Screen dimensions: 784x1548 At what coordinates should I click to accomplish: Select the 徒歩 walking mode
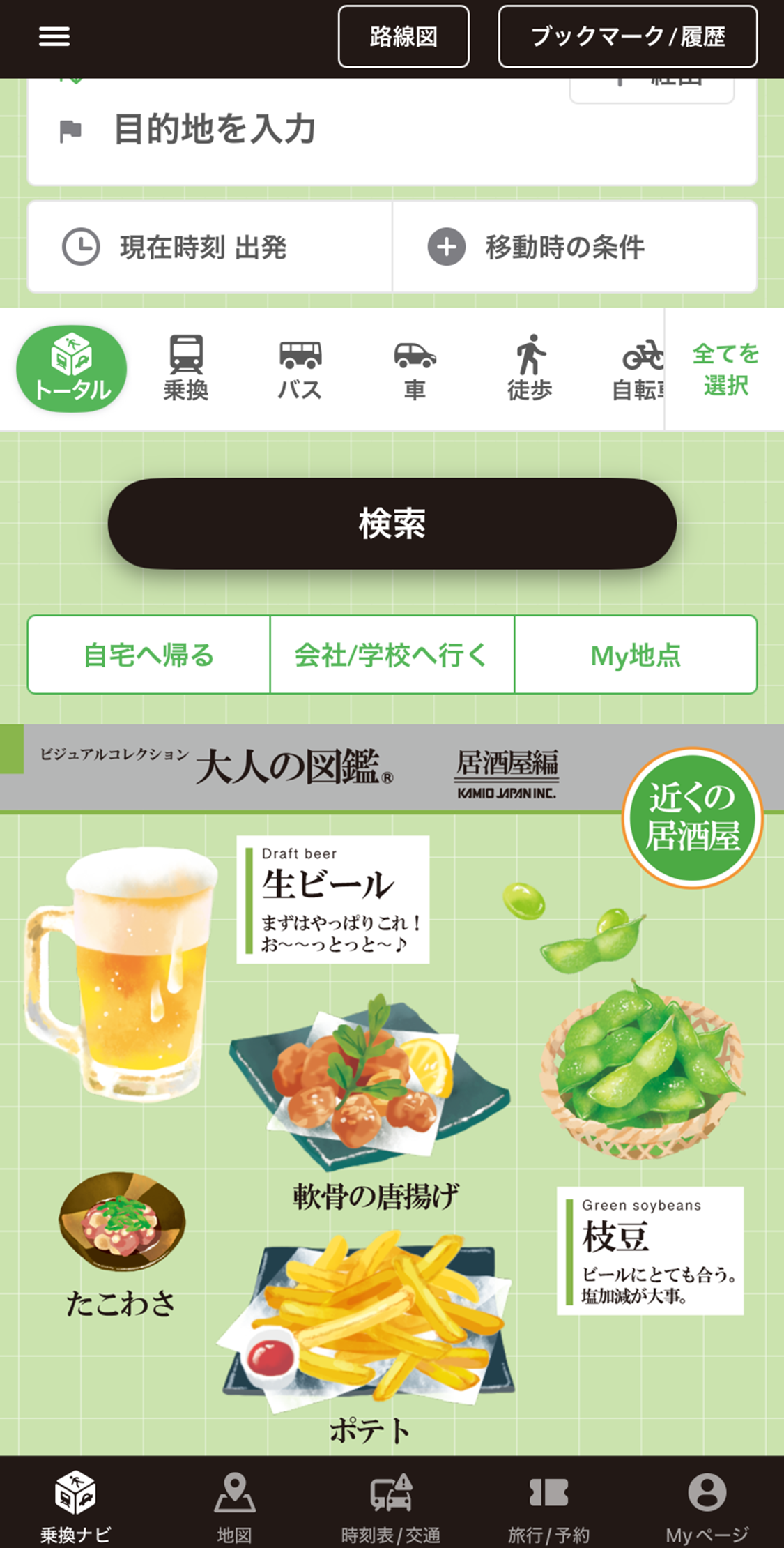point(530,369)
